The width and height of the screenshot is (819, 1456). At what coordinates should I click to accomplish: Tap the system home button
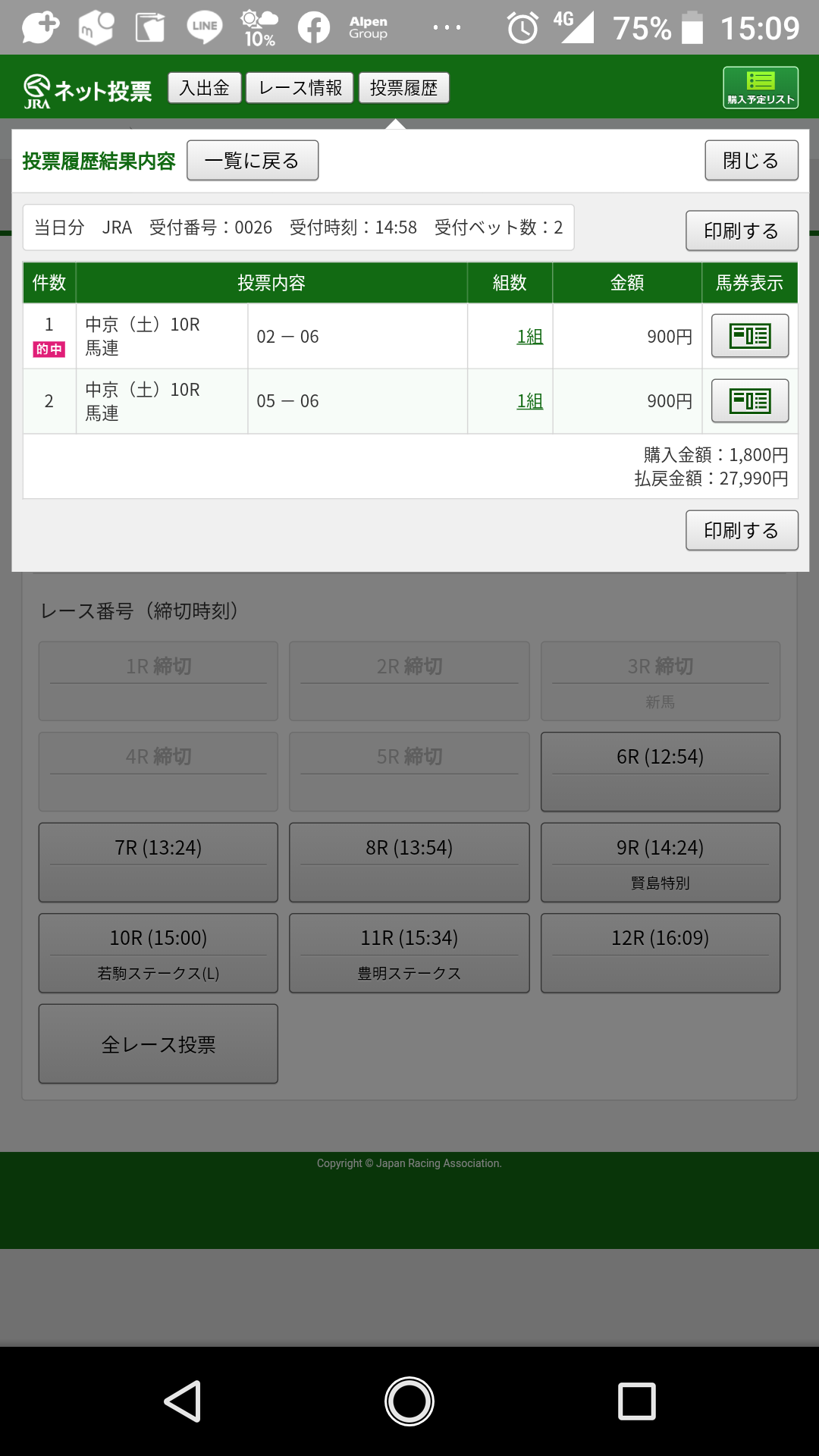(409, 1401)
